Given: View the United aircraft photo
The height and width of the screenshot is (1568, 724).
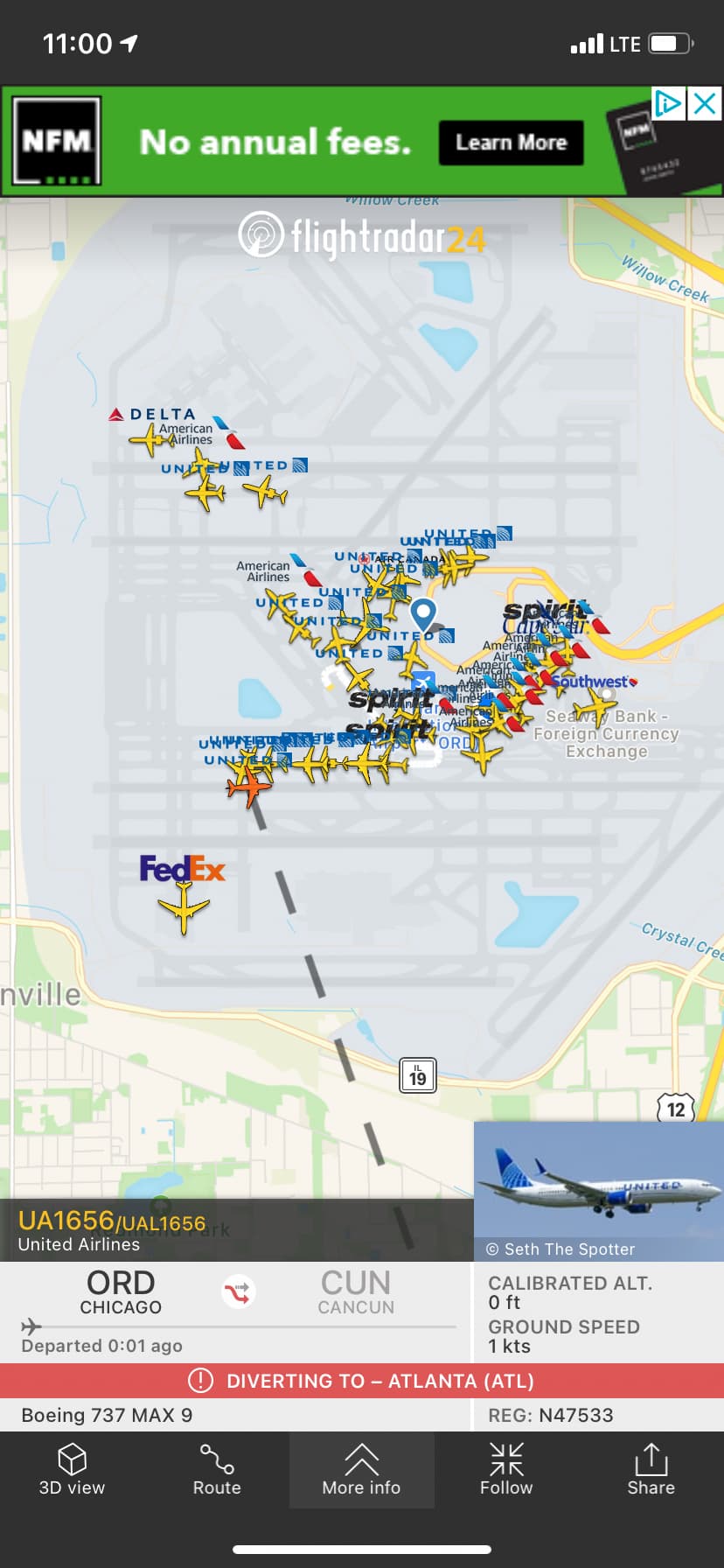Looking at the screenshot, I should click(x=598, y=1190).
